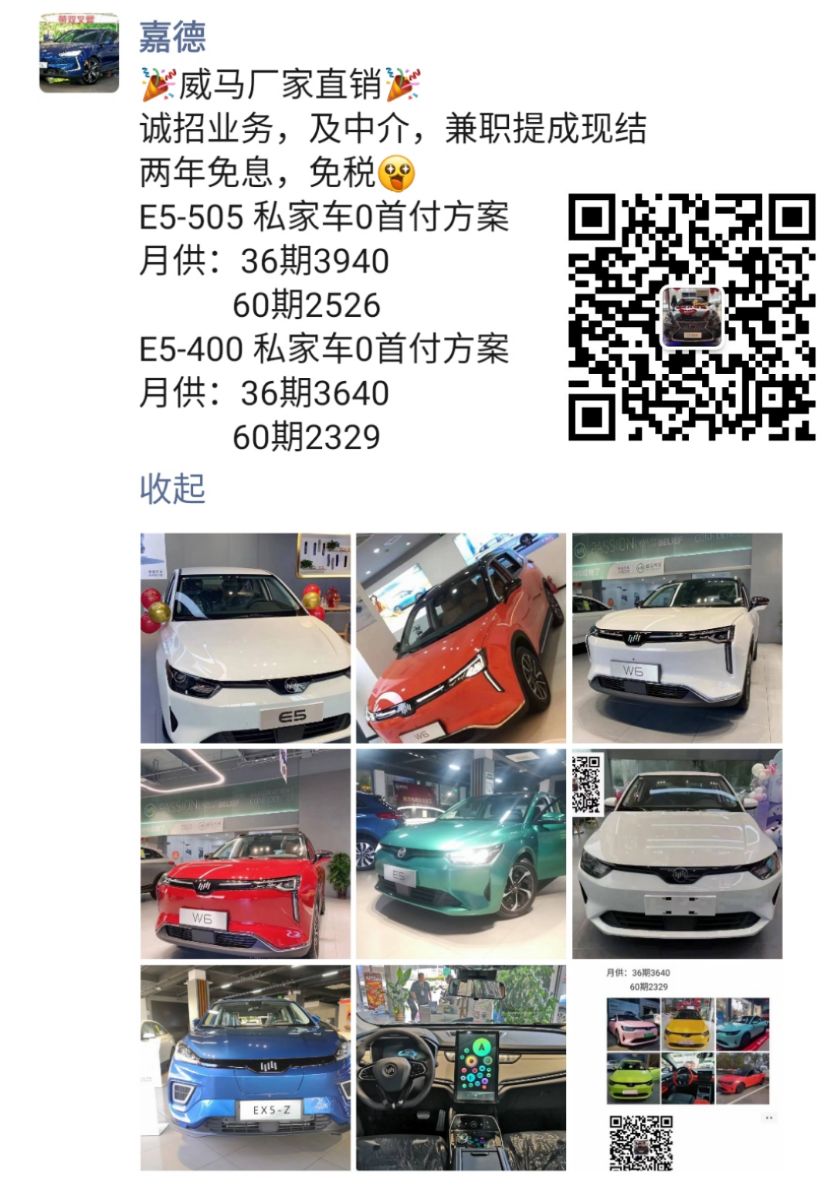View the orange W6 car photo
This screenshot has height=1200, width=834.
coord(460,638)
